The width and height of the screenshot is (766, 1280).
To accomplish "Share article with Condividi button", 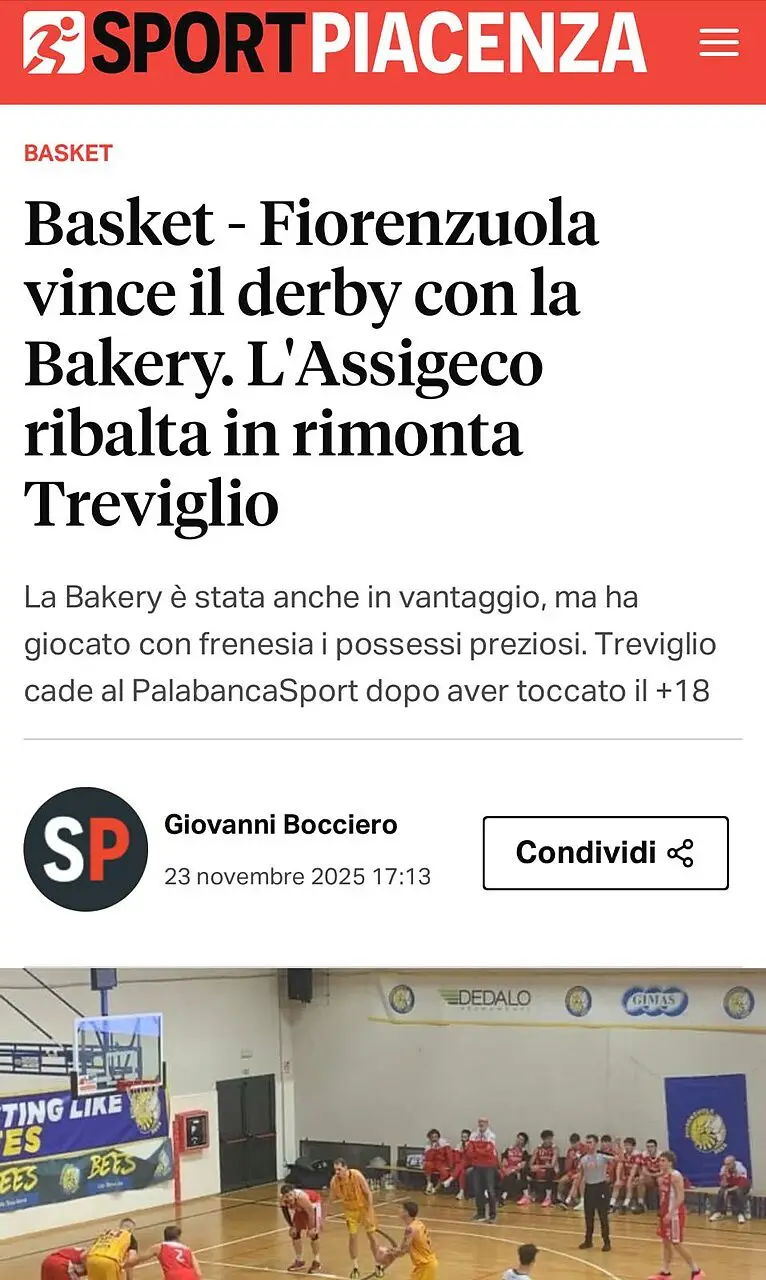I will (x=605, y=853).
